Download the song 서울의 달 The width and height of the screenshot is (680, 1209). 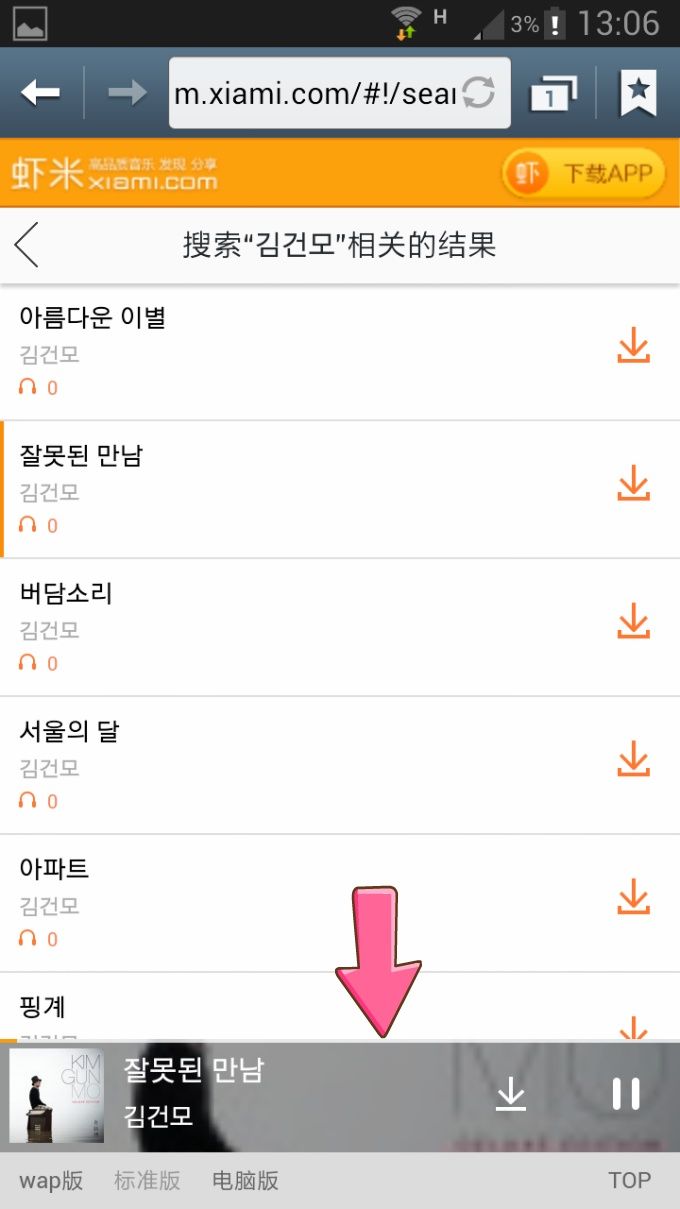click(x=633, y=761)
